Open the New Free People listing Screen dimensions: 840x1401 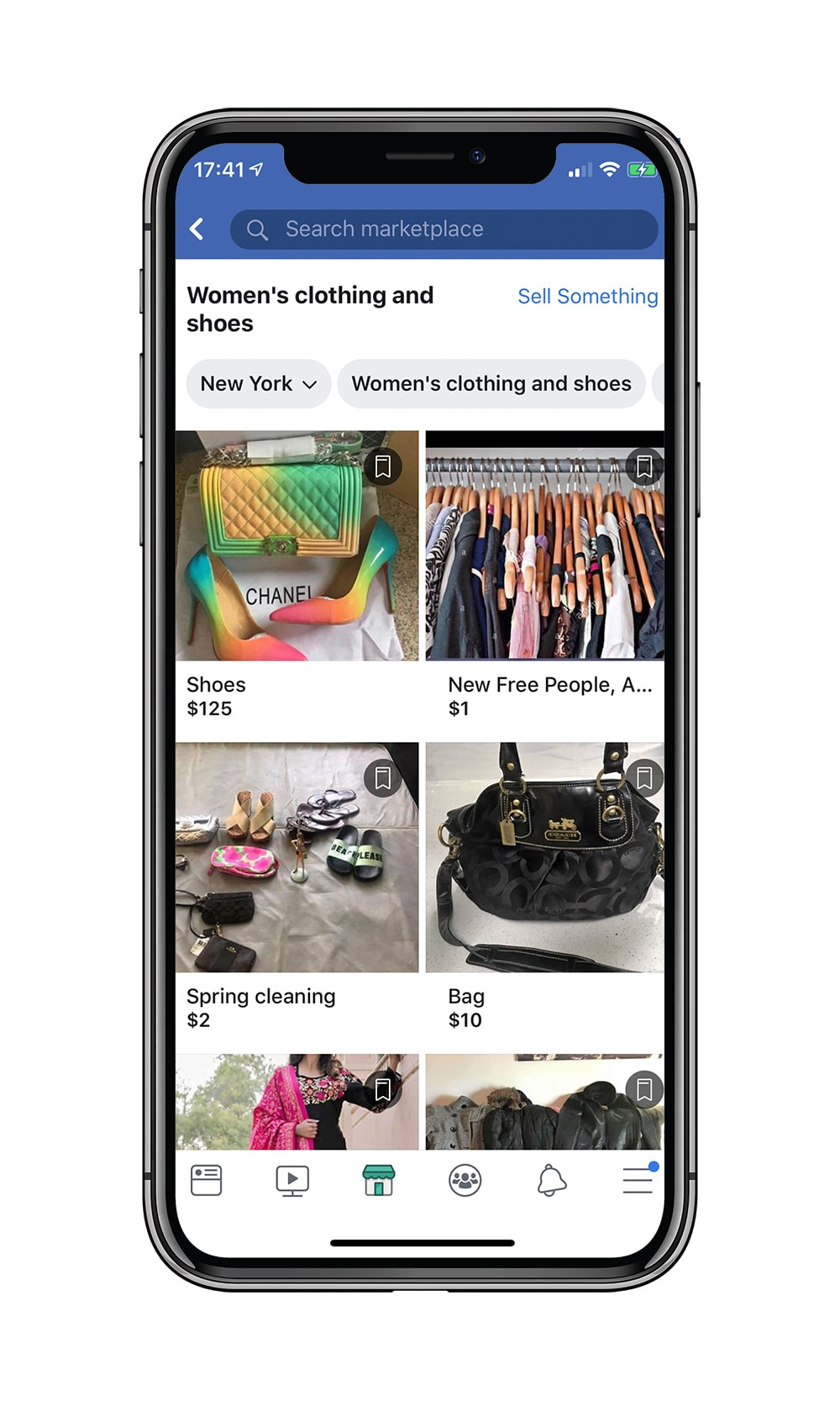point(544,576)
